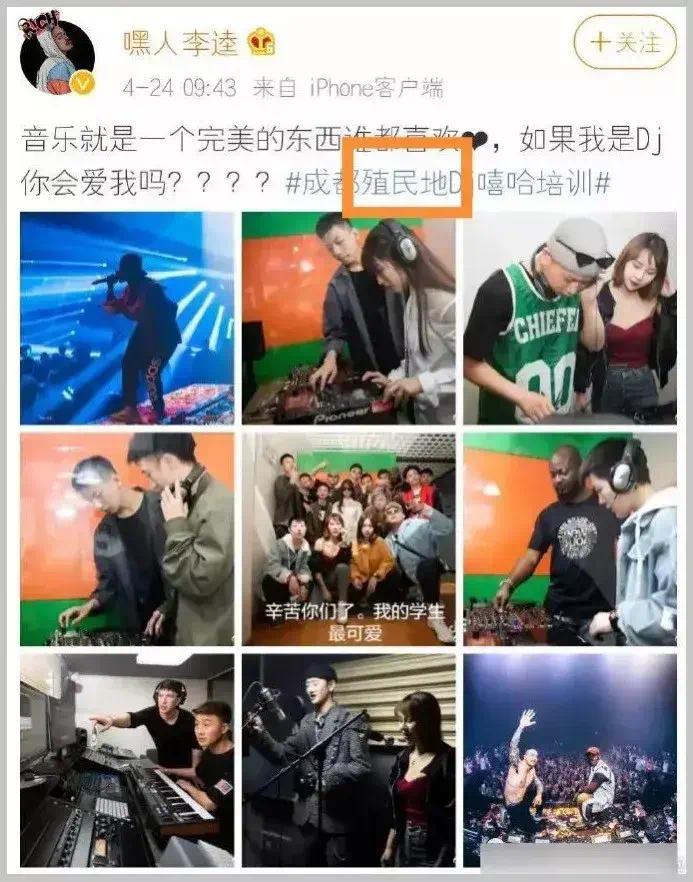View the photo of the man at the microphone
This screenshot has height=882, width=693.
coord(348,759)
